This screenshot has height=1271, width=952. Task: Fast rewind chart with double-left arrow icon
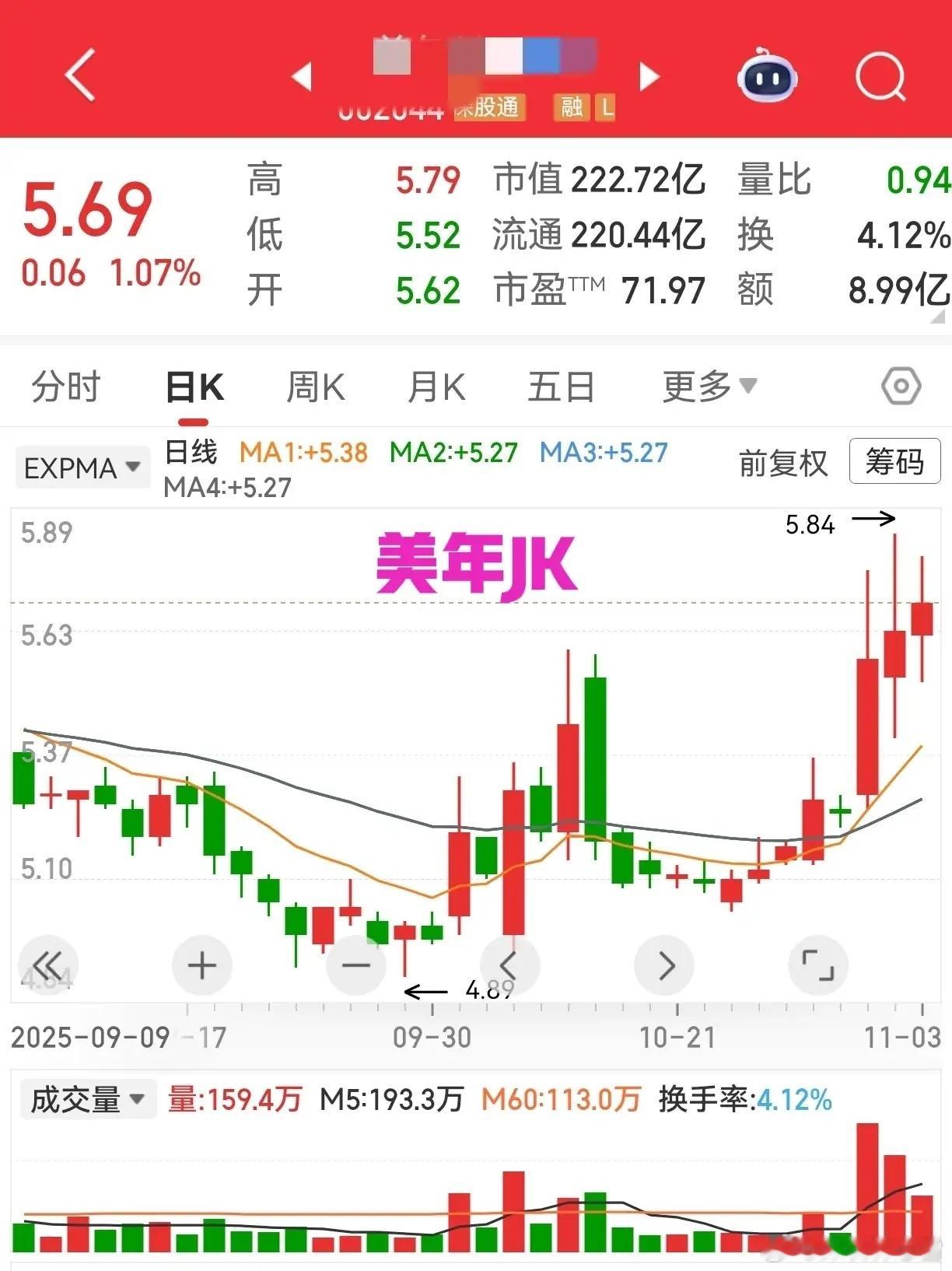pyautogui.click(x=49, y=965)
